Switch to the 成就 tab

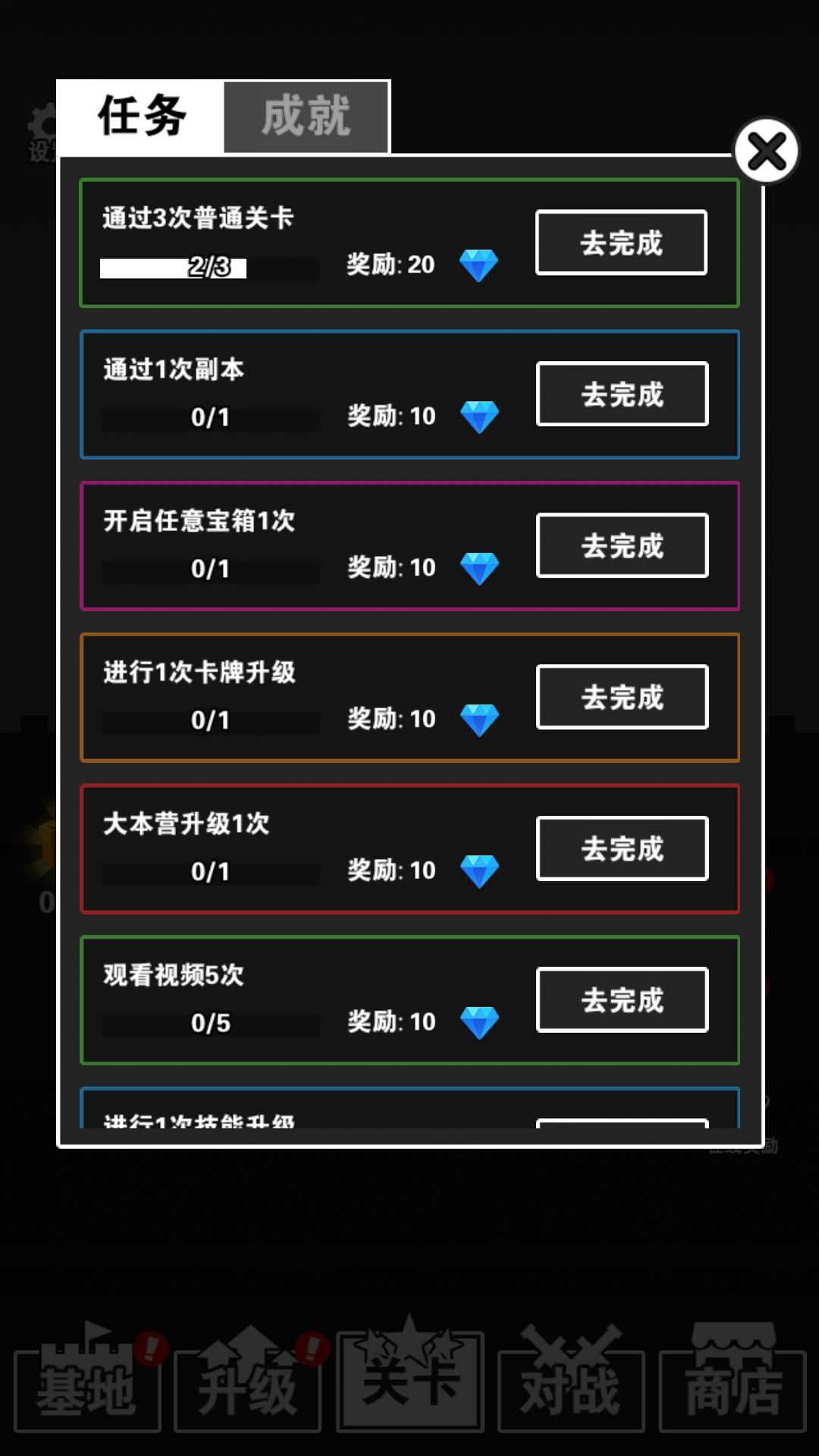click(x=306, y=117)
